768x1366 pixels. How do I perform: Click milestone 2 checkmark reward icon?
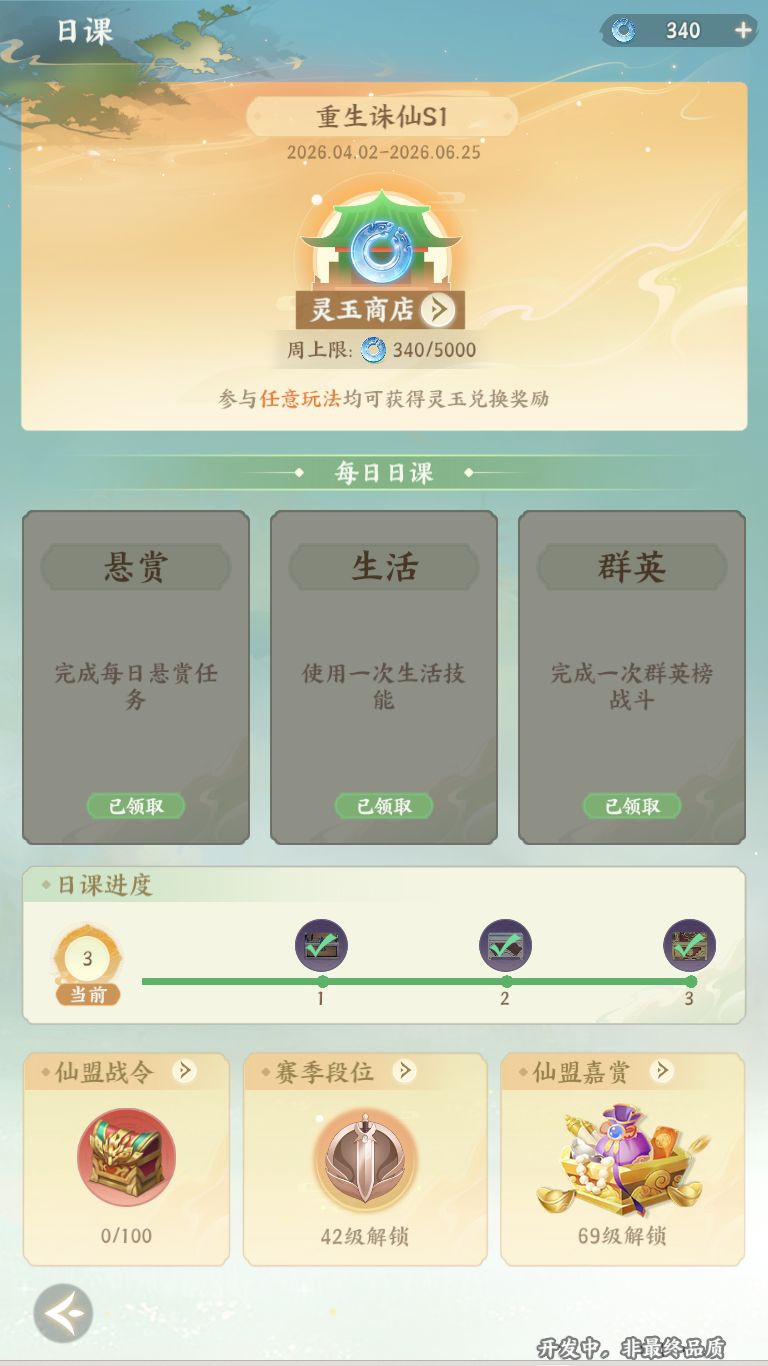(505, 945)
